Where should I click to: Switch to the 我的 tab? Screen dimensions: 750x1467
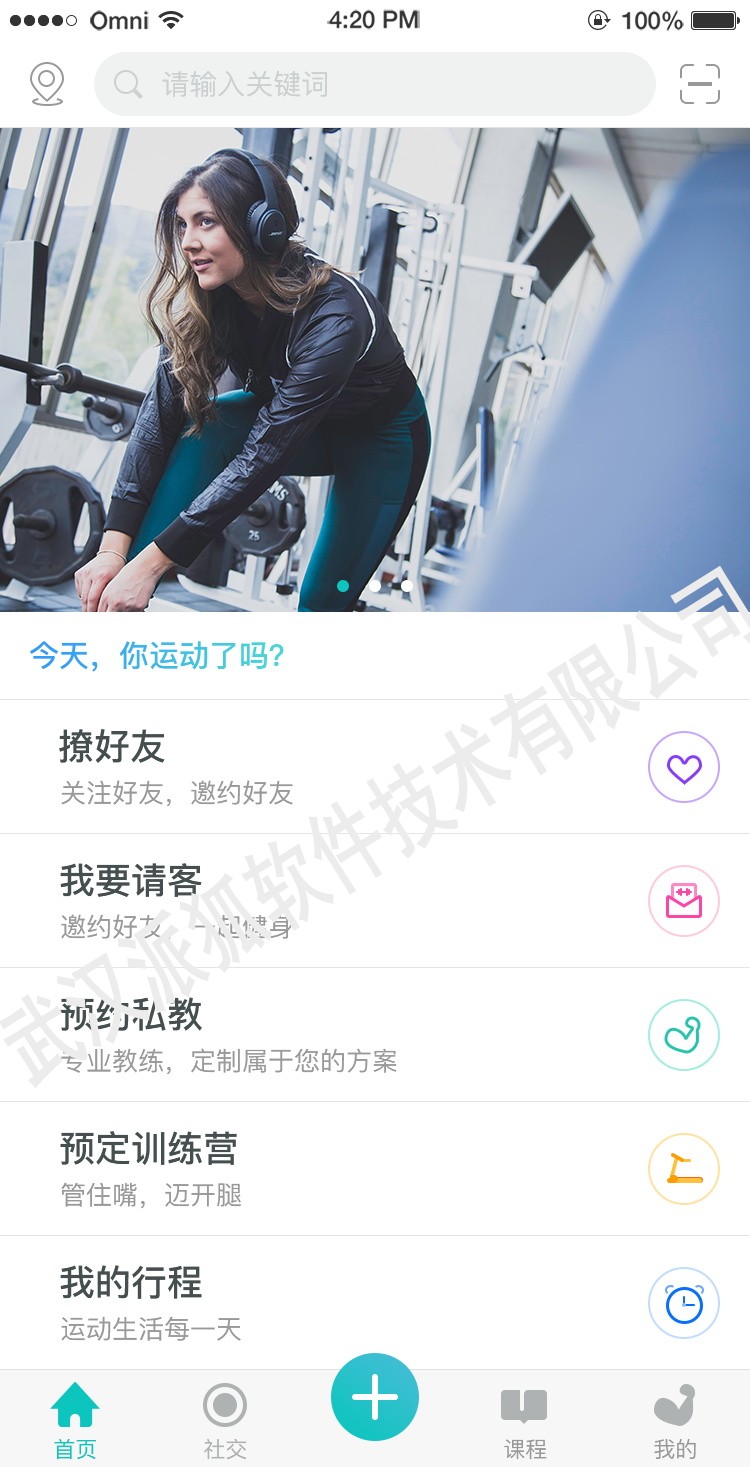click(675, 1420)
